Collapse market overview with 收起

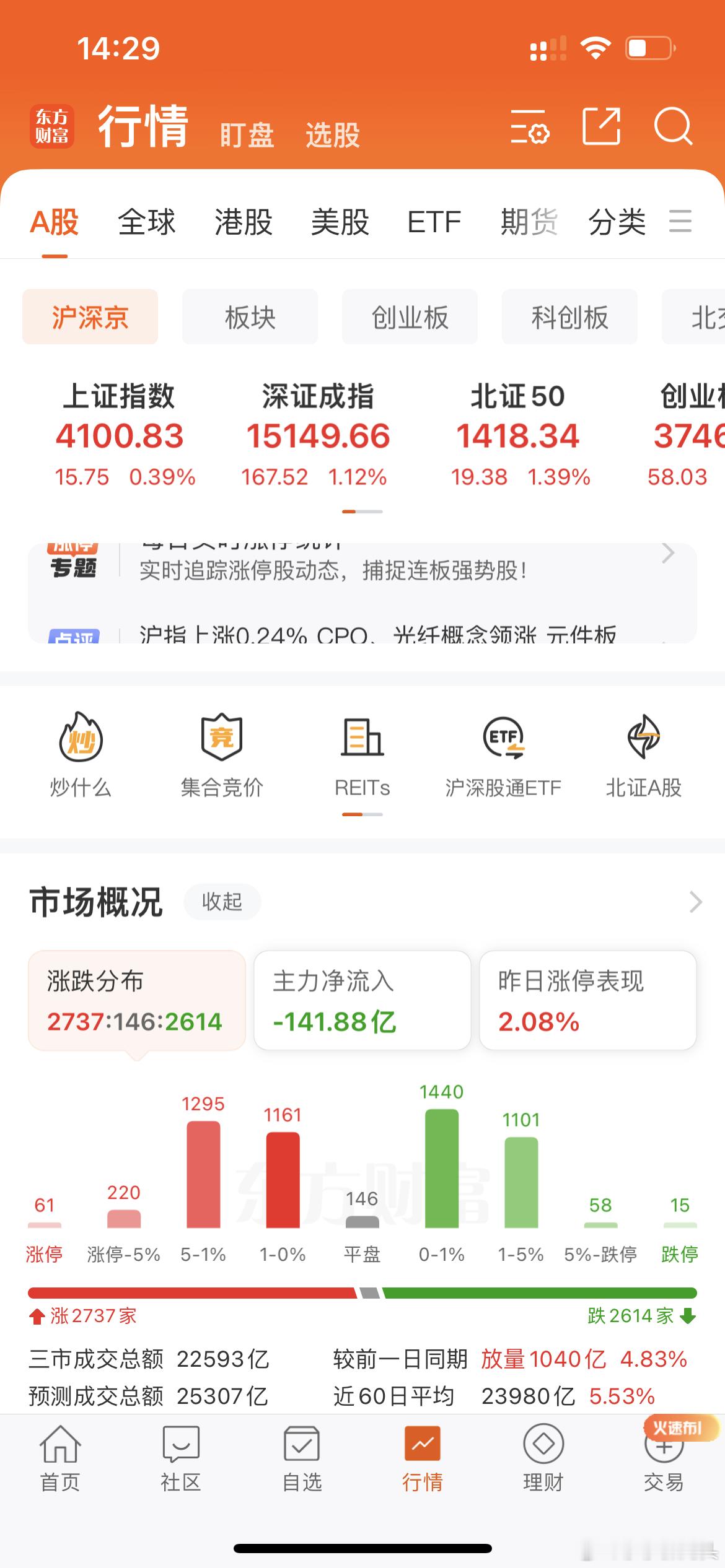point(222,902)
